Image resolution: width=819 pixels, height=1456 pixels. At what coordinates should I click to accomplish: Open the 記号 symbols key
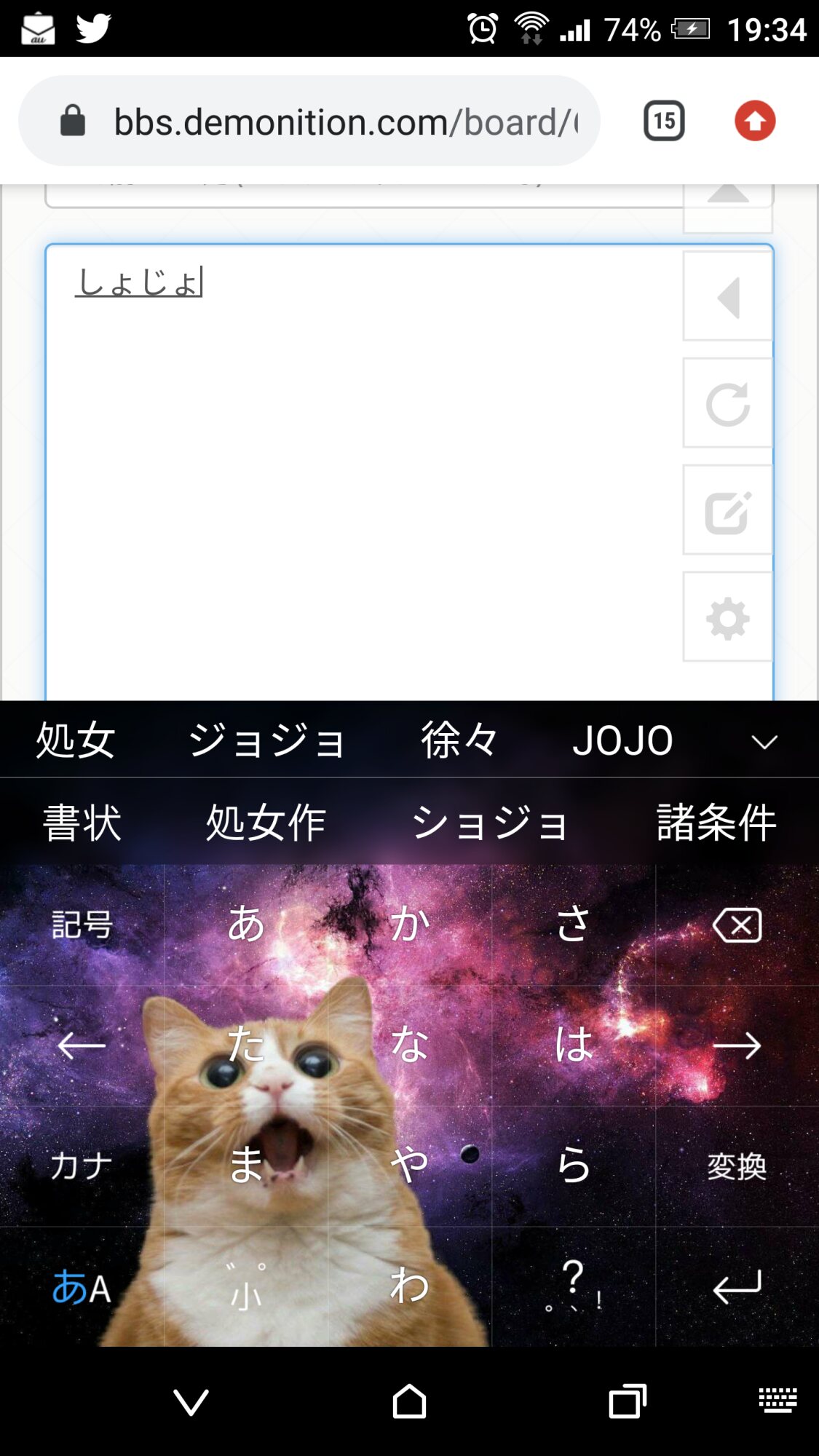(x=82, y=925)
